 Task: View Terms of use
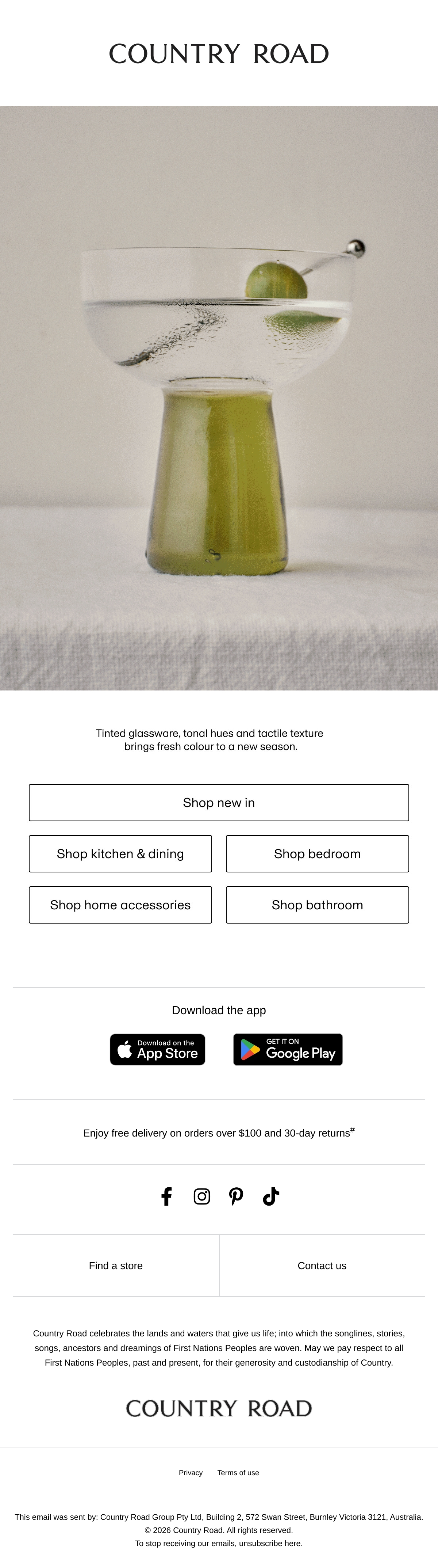tap(238, 1472)
